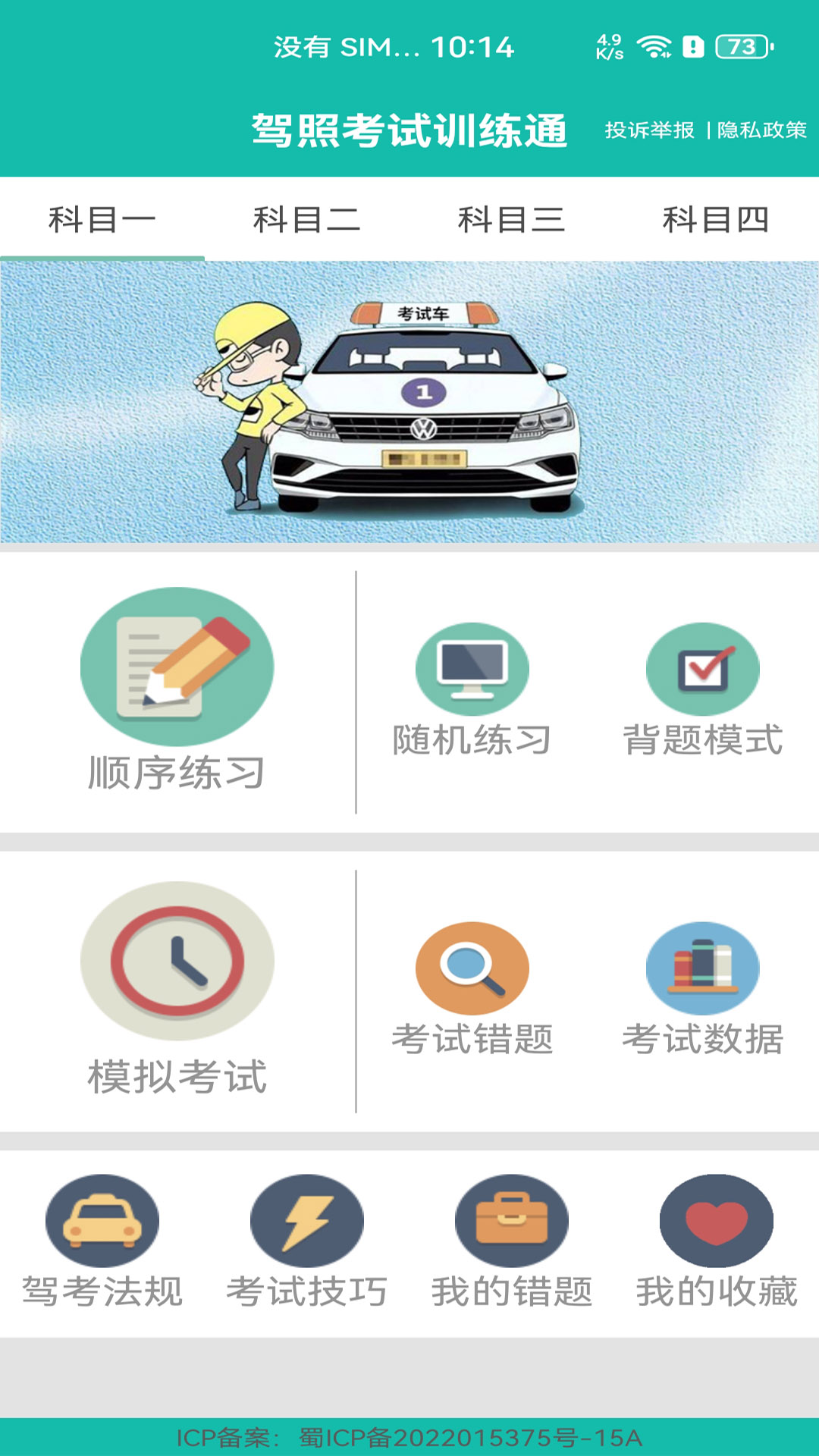Image resolution: width=819 pixels, height=1456 pixels.
Task: Open 投诉举报 link in header
Action: coord(649,130)
